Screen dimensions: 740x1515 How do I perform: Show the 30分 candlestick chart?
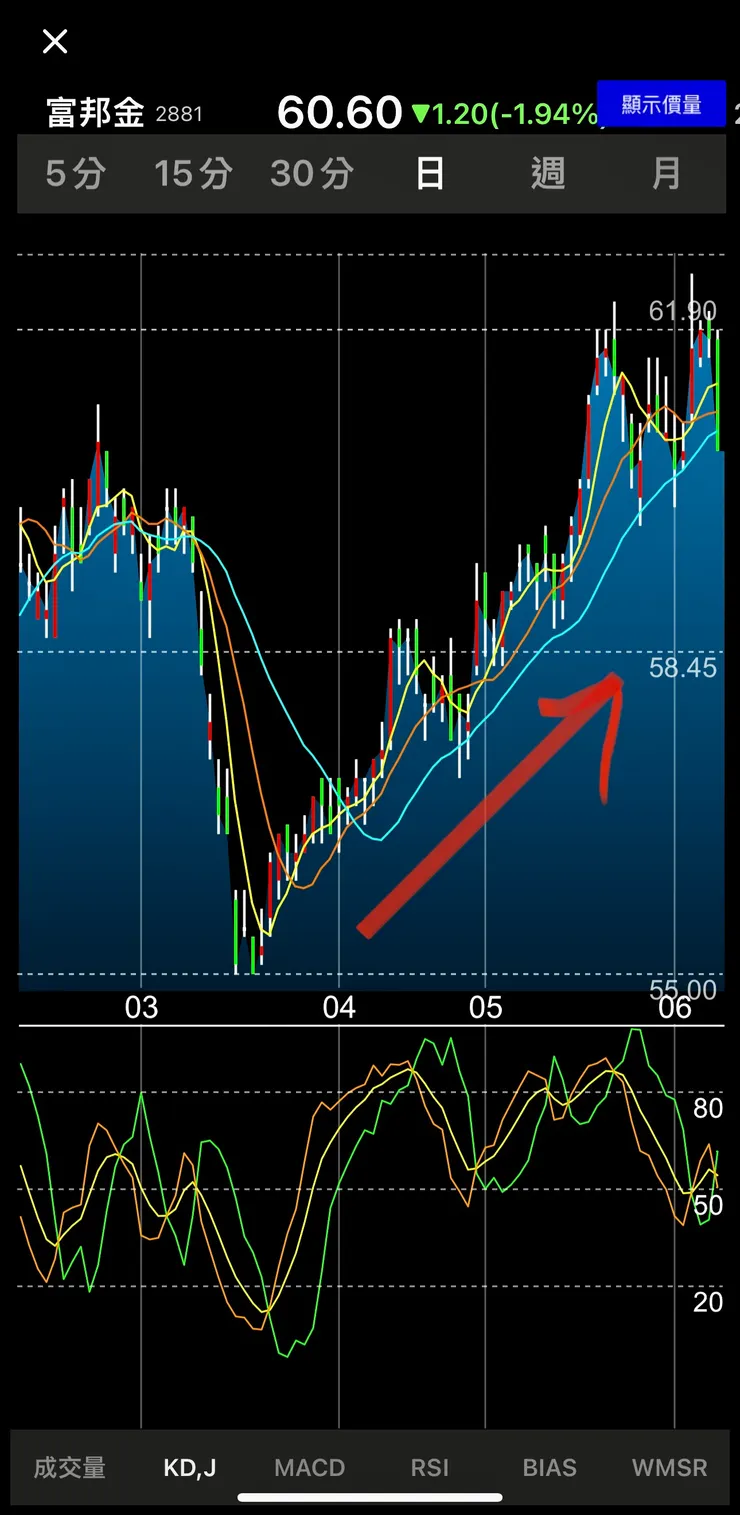point(311,174)
